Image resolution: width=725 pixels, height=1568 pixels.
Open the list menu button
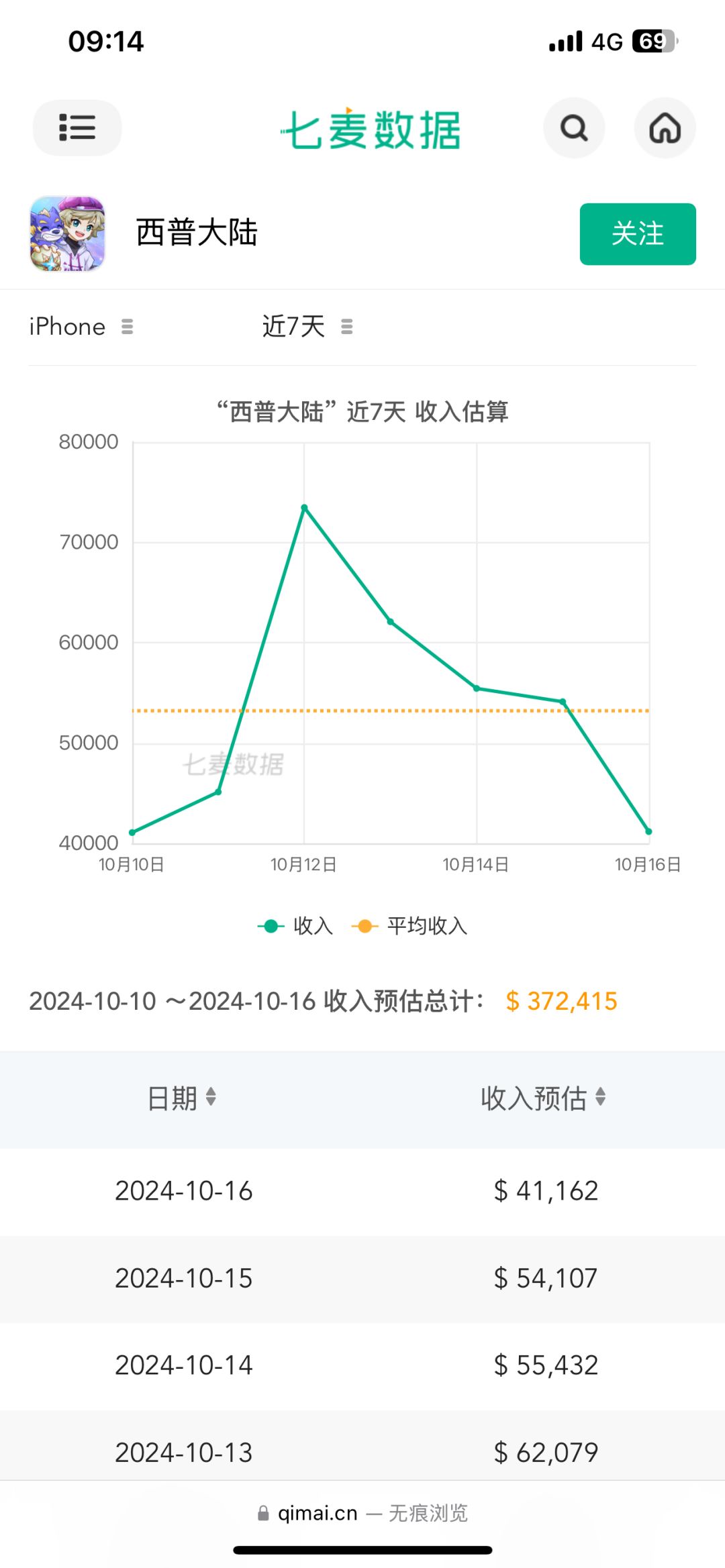tap(77, 127)
